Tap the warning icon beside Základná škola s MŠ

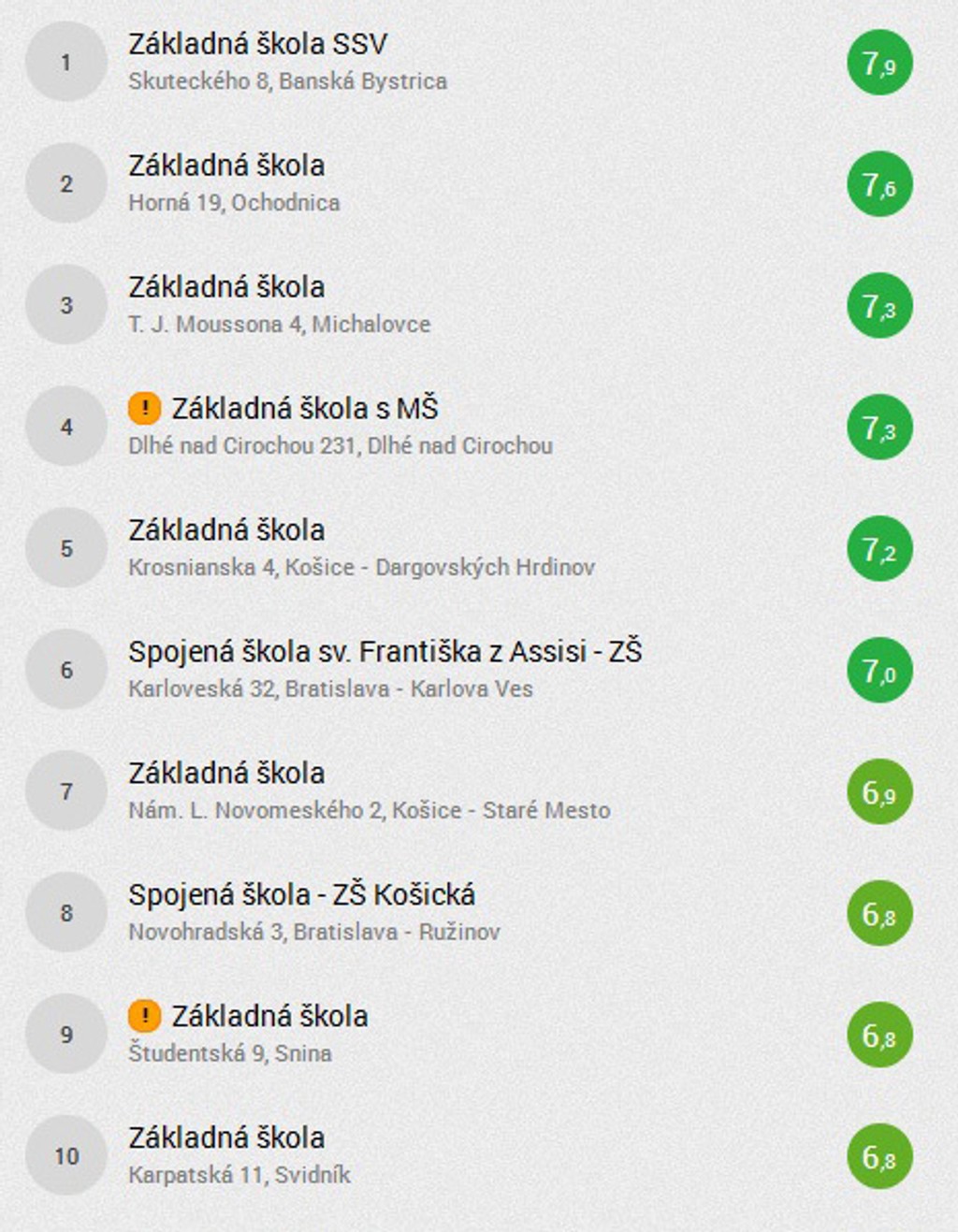click(x=144, y=408)
